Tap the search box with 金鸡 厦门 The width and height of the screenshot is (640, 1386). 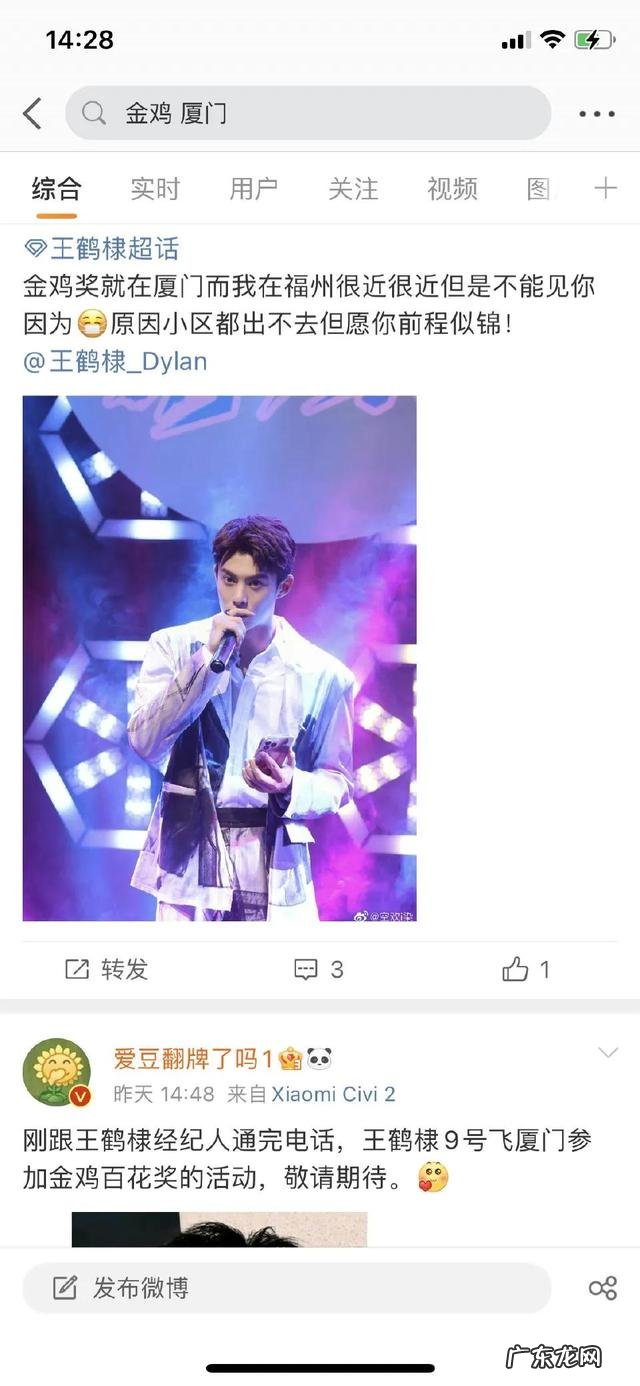tap(308, 113)
